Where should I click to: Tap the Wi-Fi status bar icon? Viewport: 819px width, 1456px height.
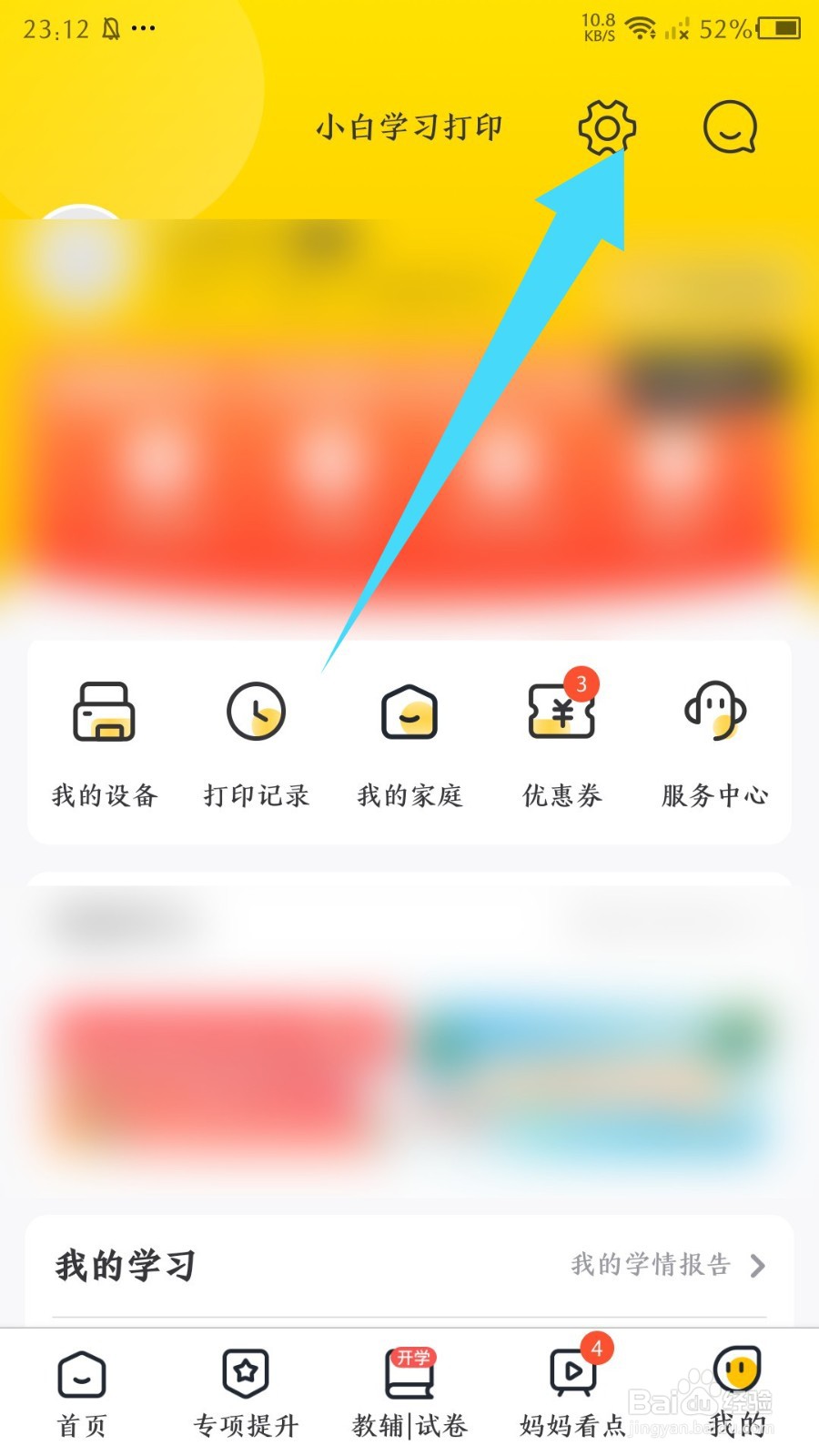click(642, 27)
